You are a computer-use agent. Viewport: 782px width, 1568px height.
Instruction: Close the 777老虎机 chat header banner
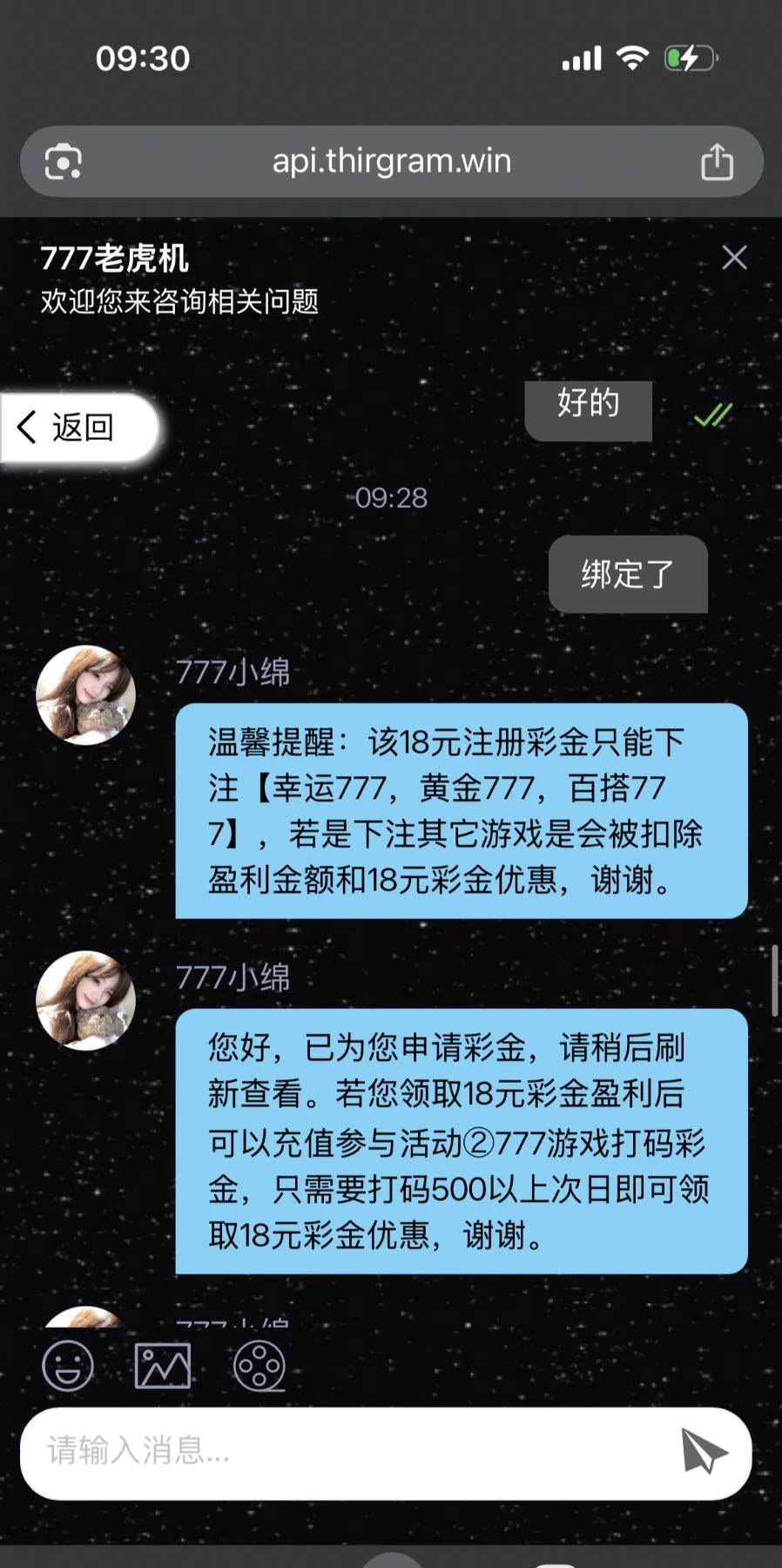pyautogui.click(x=734, y=258)
